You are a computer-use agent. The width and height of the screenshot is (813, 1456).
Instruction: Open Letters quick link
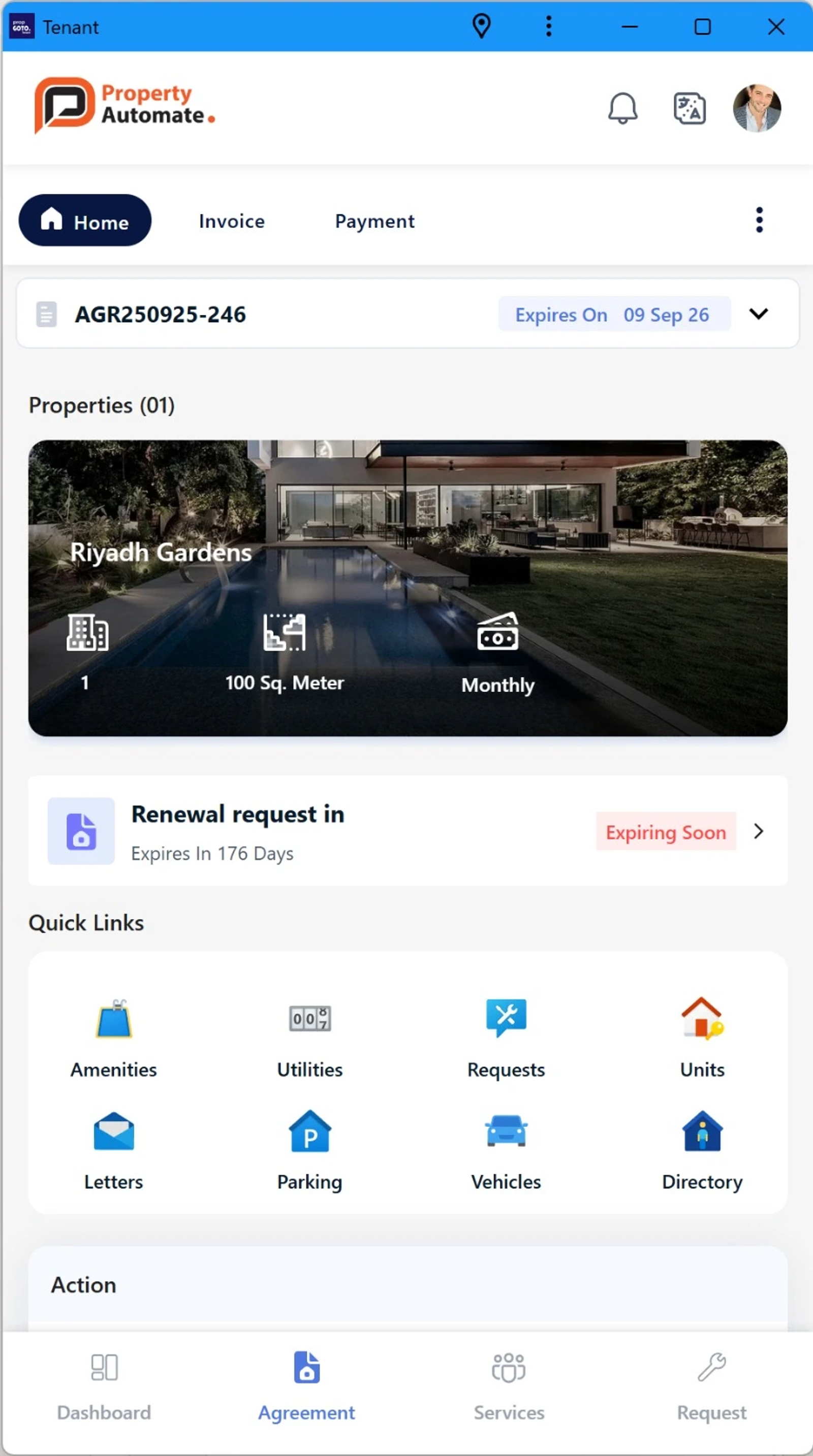pos(114,1149)
